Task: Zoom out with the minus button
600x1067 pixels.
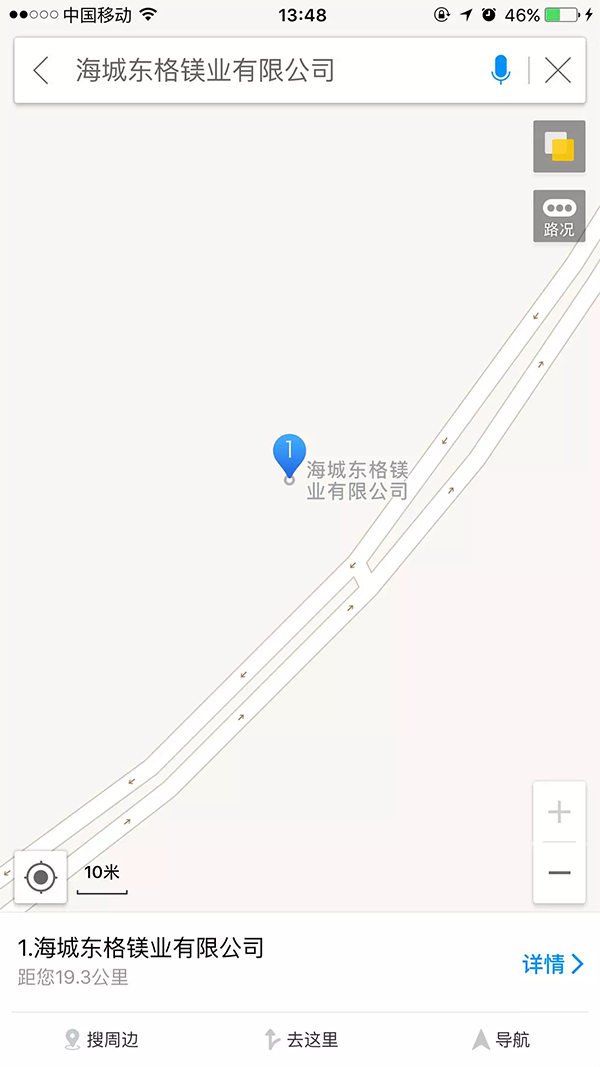Action: pos(559,872)
